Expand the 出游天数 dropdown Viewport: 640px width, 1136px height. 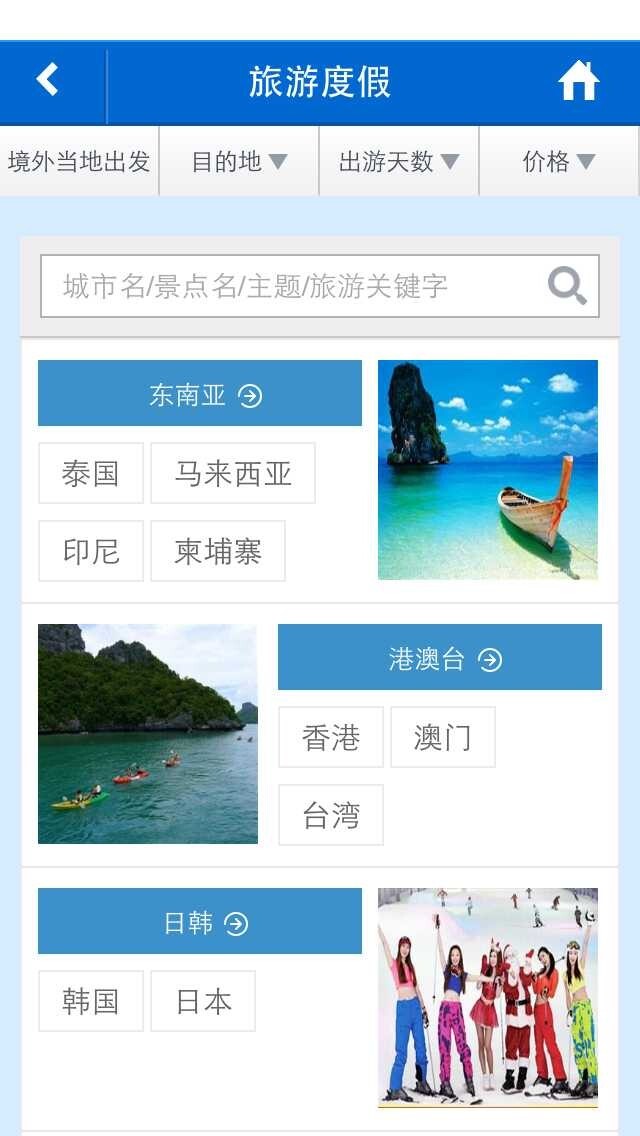399,161
